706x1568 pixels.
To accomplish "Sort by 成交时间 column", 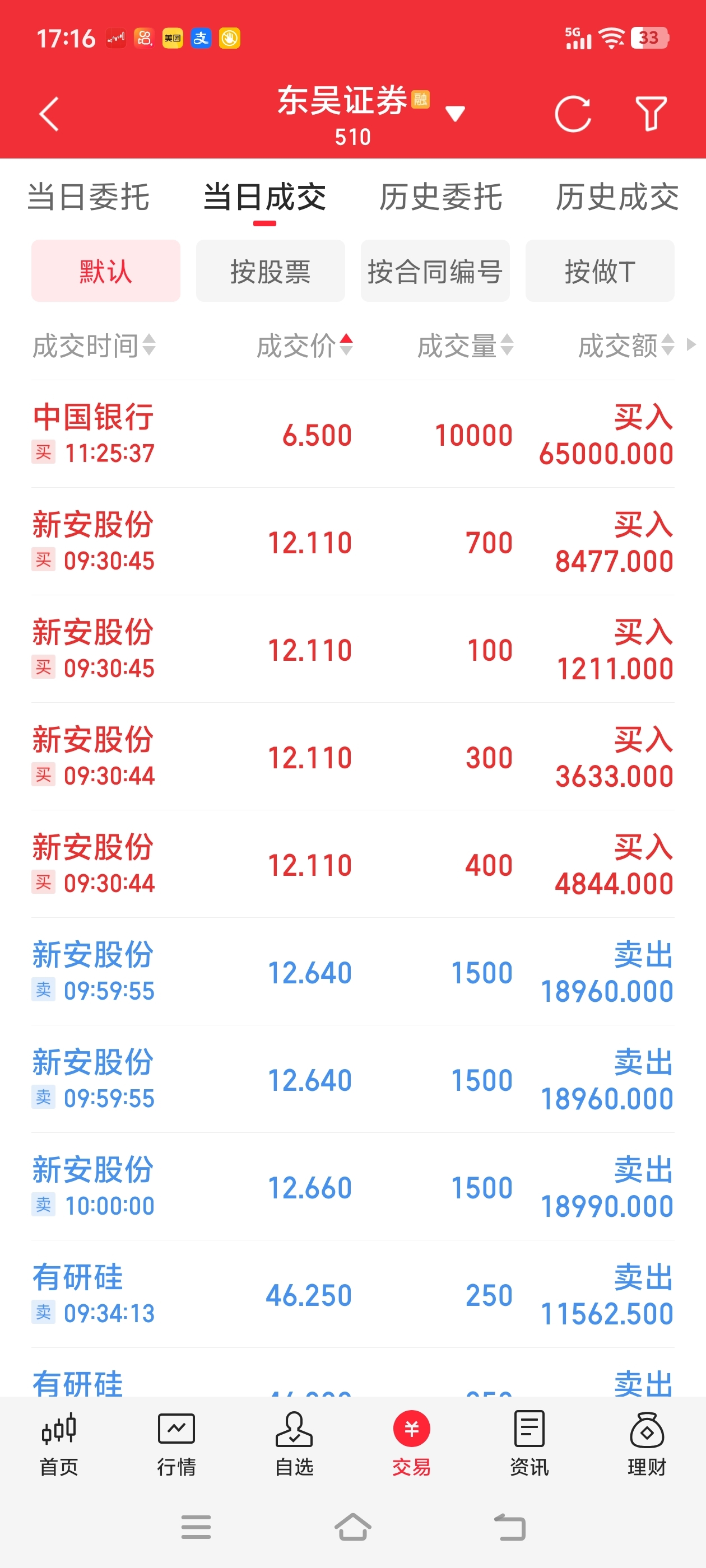I will 94,346.
